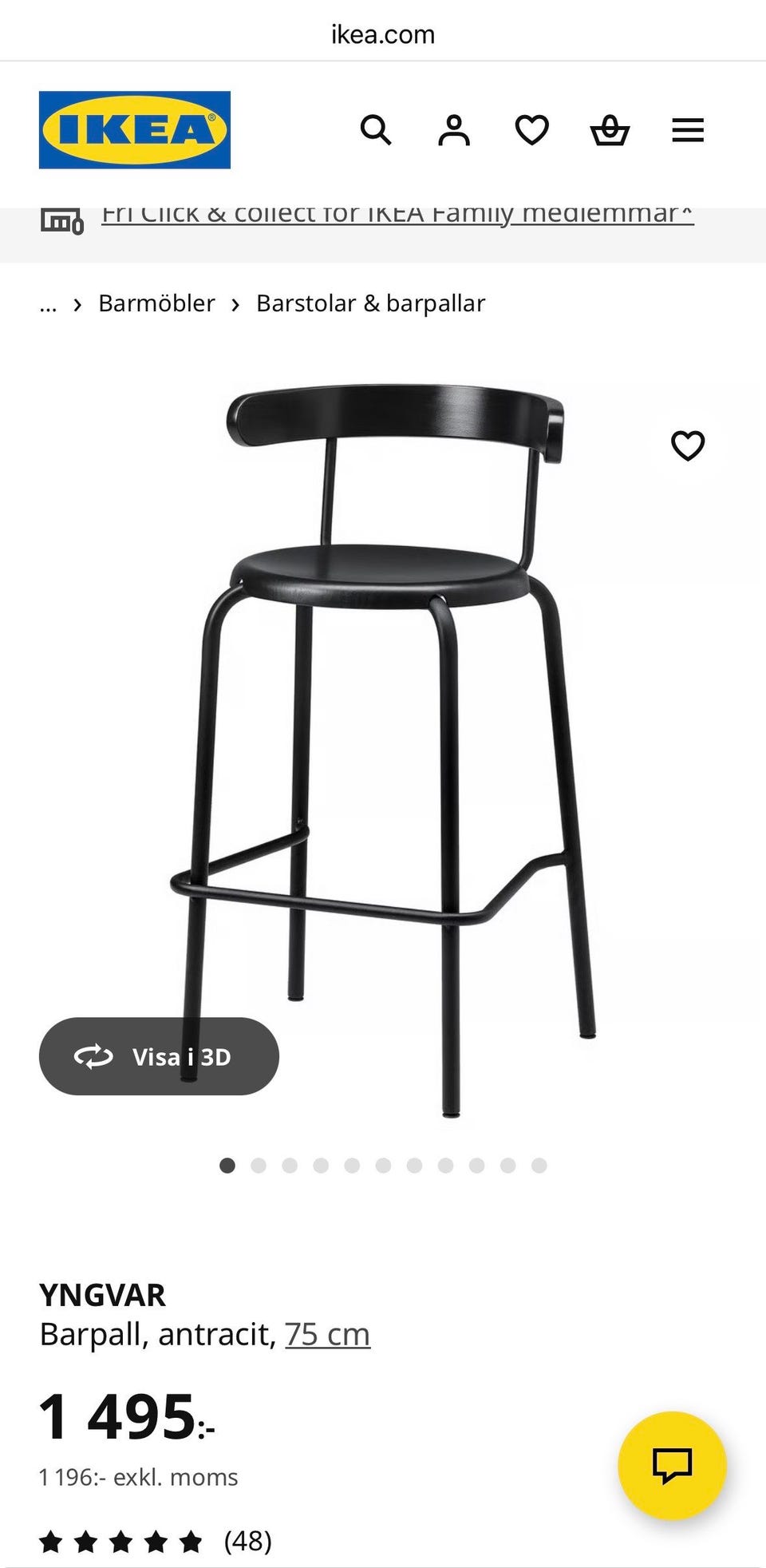Image resolution: width=766 pixels, height=1568 pixels.
Task: Save YNGVAR stool to favourites
Action: (687, 445)
